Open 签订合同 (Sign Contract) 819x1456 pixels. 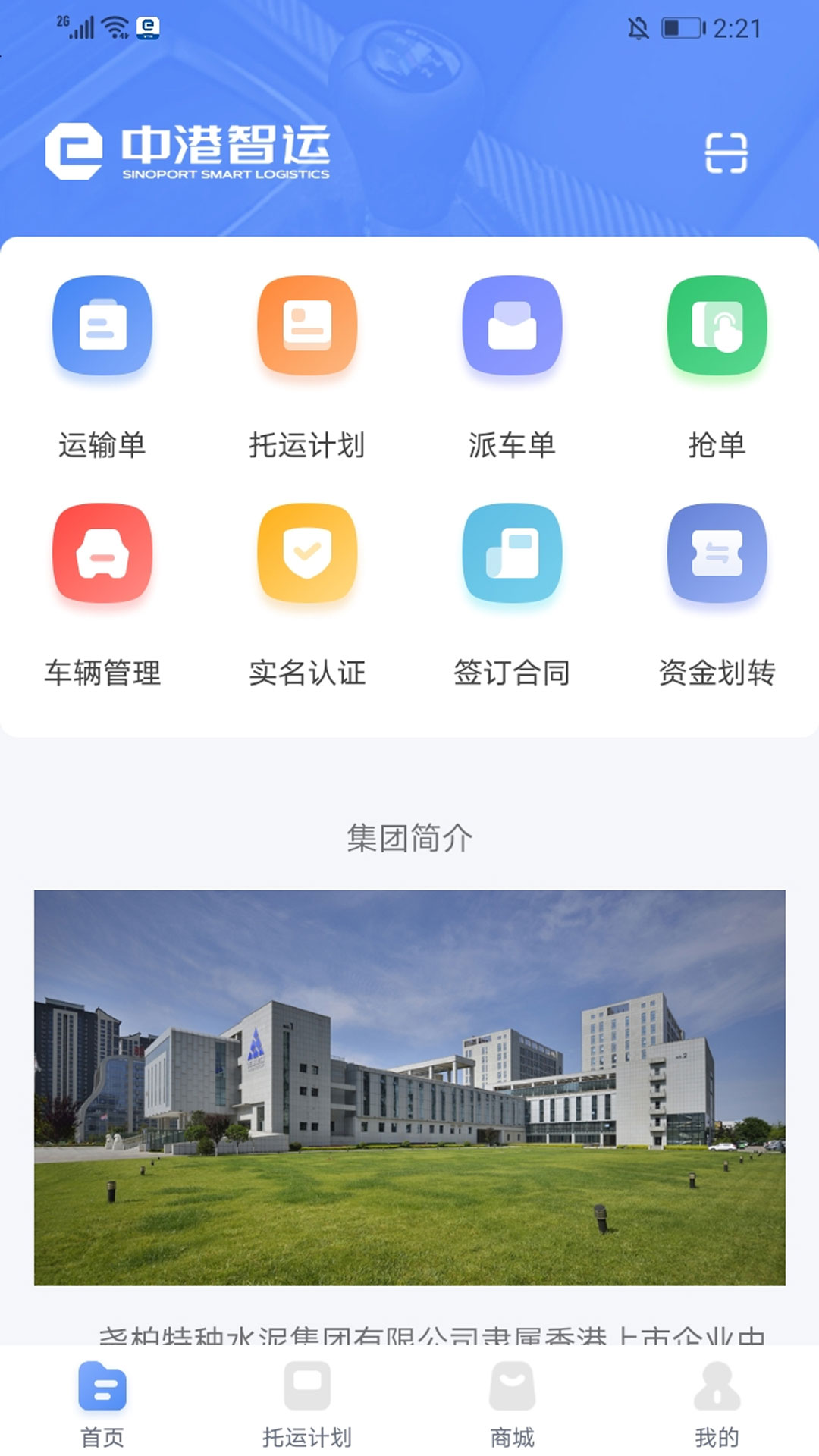click(x=512, y=554)
